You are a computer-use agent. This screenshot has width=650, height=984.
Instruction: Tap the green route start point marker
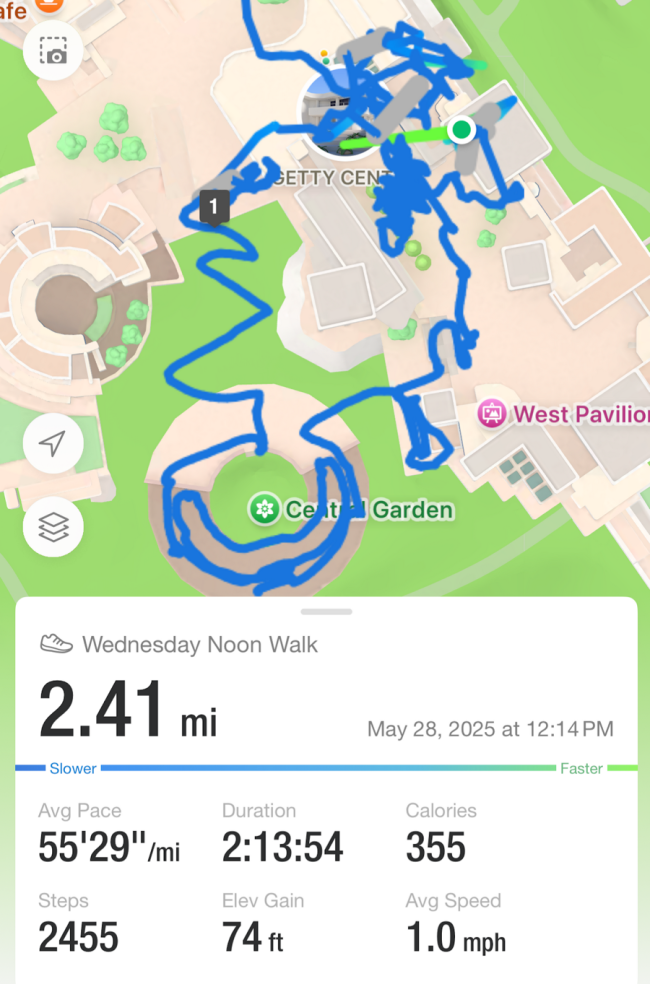(x=461, y=130)
